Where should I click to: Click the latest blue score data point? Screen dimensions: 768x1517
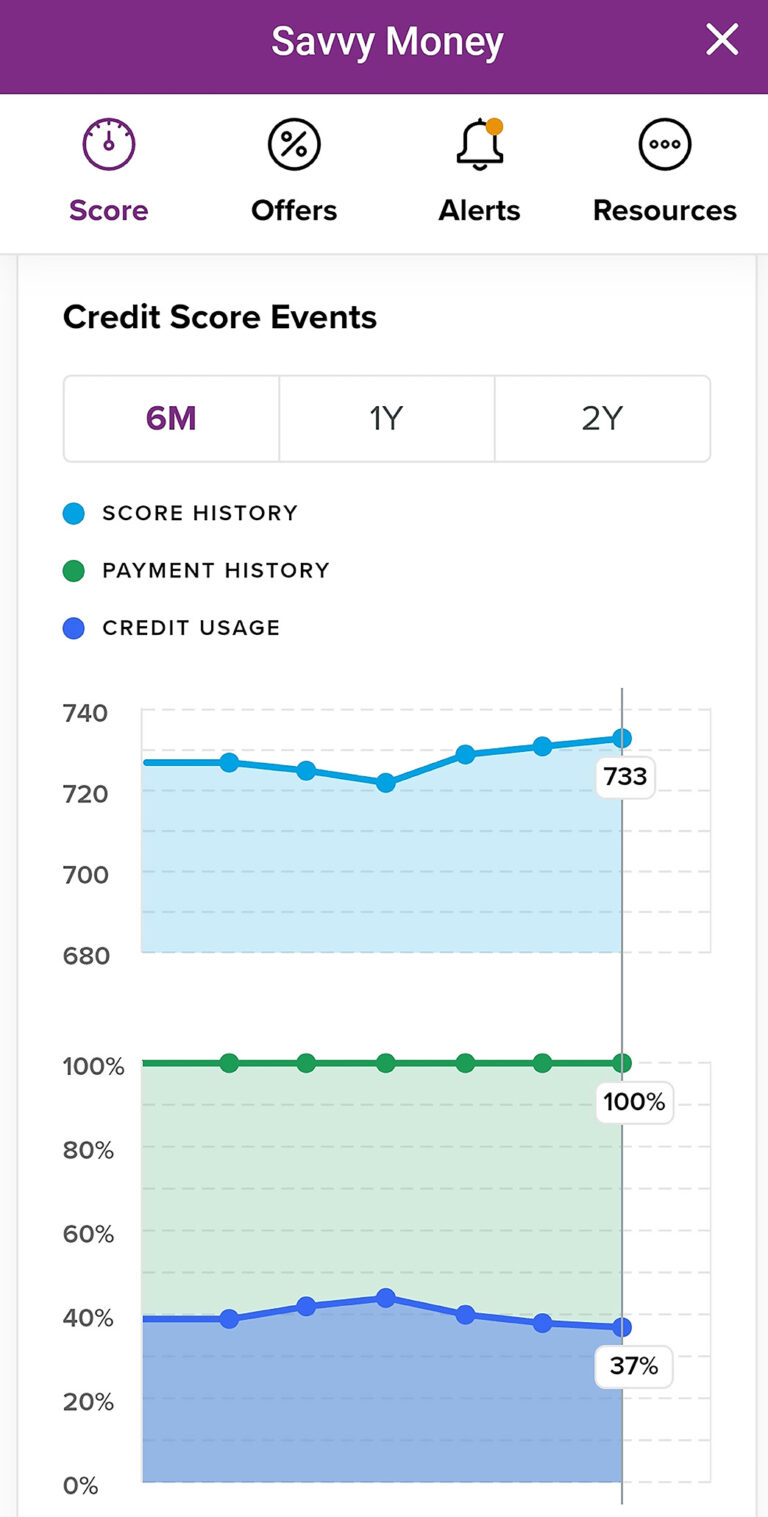pyautogui.click(x=622, y=736)
